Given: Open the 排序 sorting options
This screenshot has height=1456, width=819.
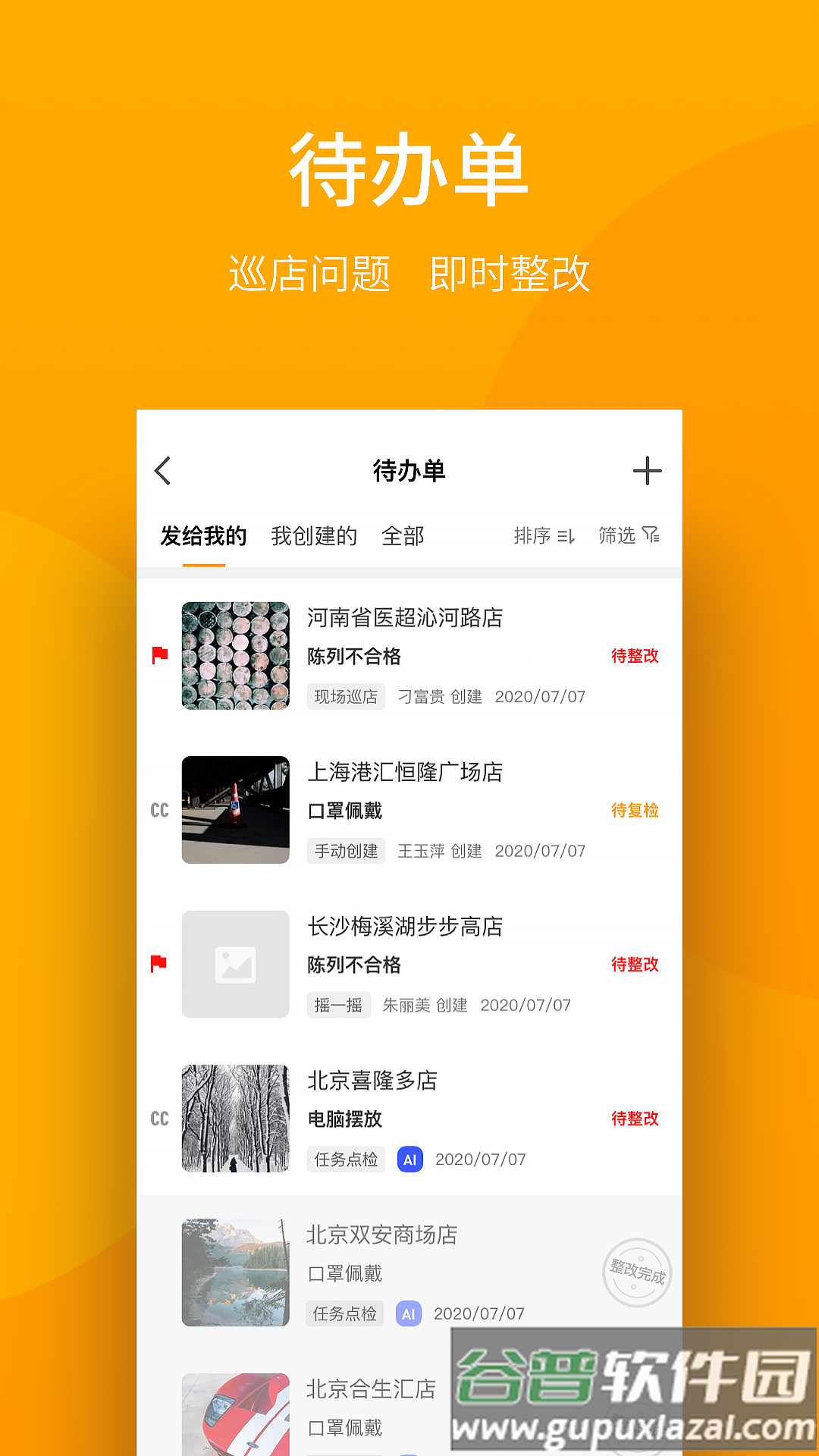Looking at the screenshot, I should (543, 536).
